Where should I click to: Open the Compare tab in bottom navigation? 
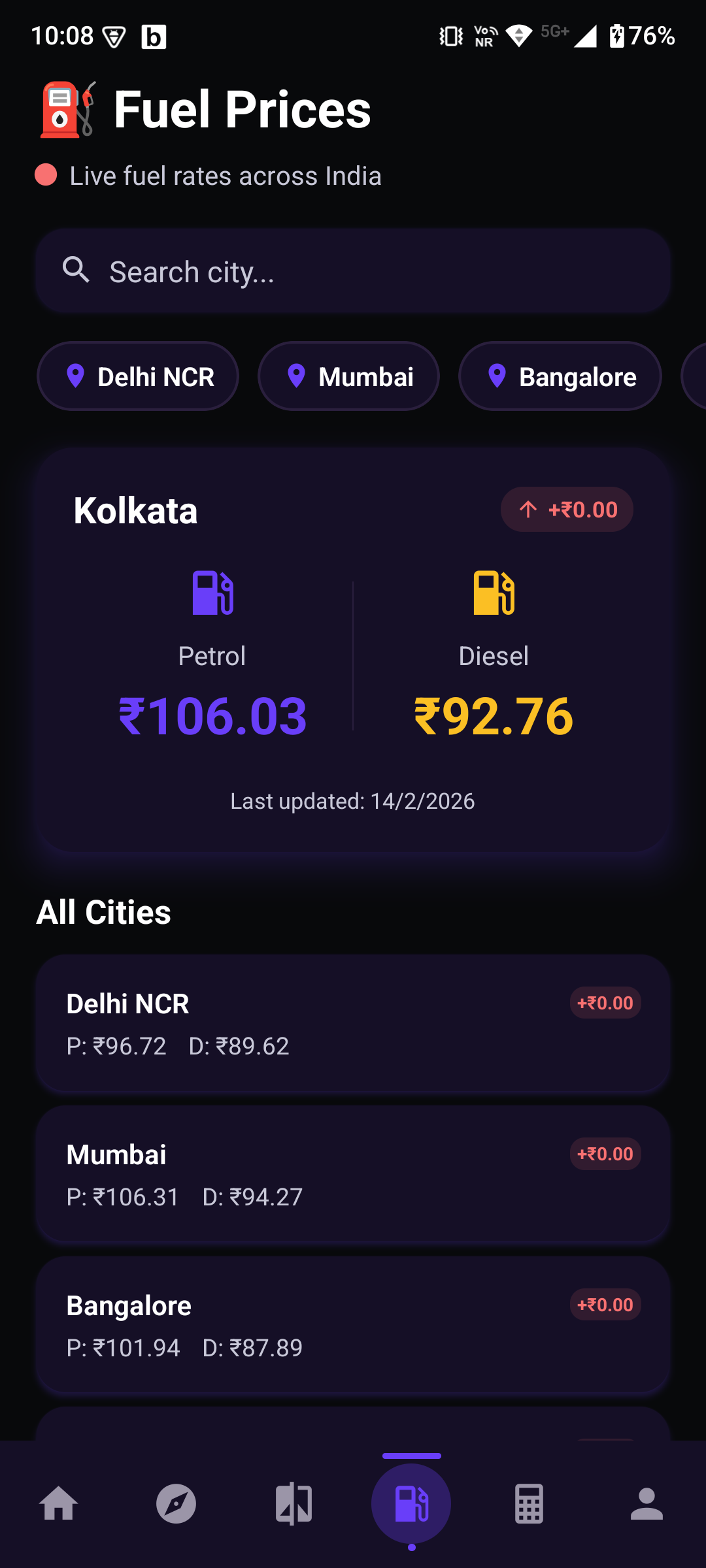(294, 1504)
